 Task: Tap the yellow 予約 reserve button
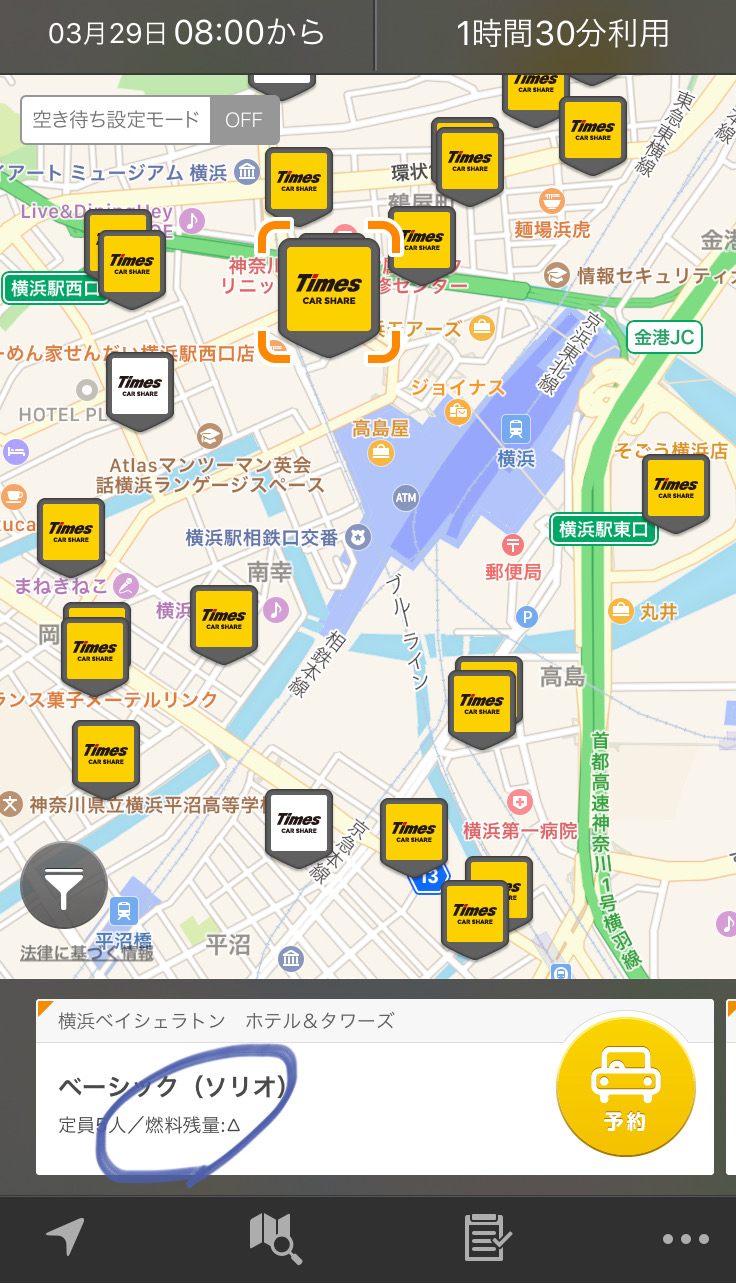(x=625, y=1086)
